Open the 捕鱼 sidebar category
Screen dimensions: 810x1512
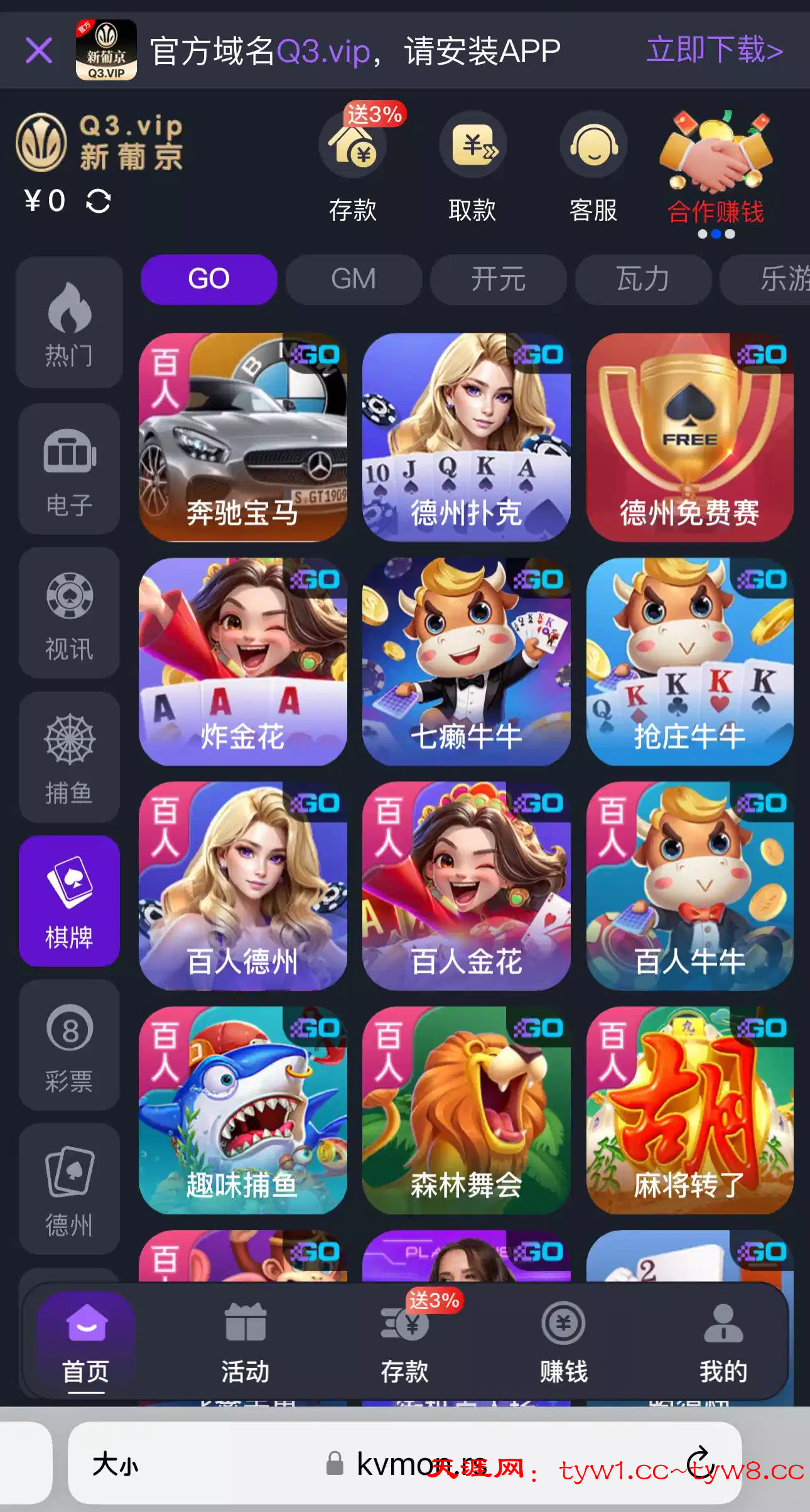click(x=69, y=757)
